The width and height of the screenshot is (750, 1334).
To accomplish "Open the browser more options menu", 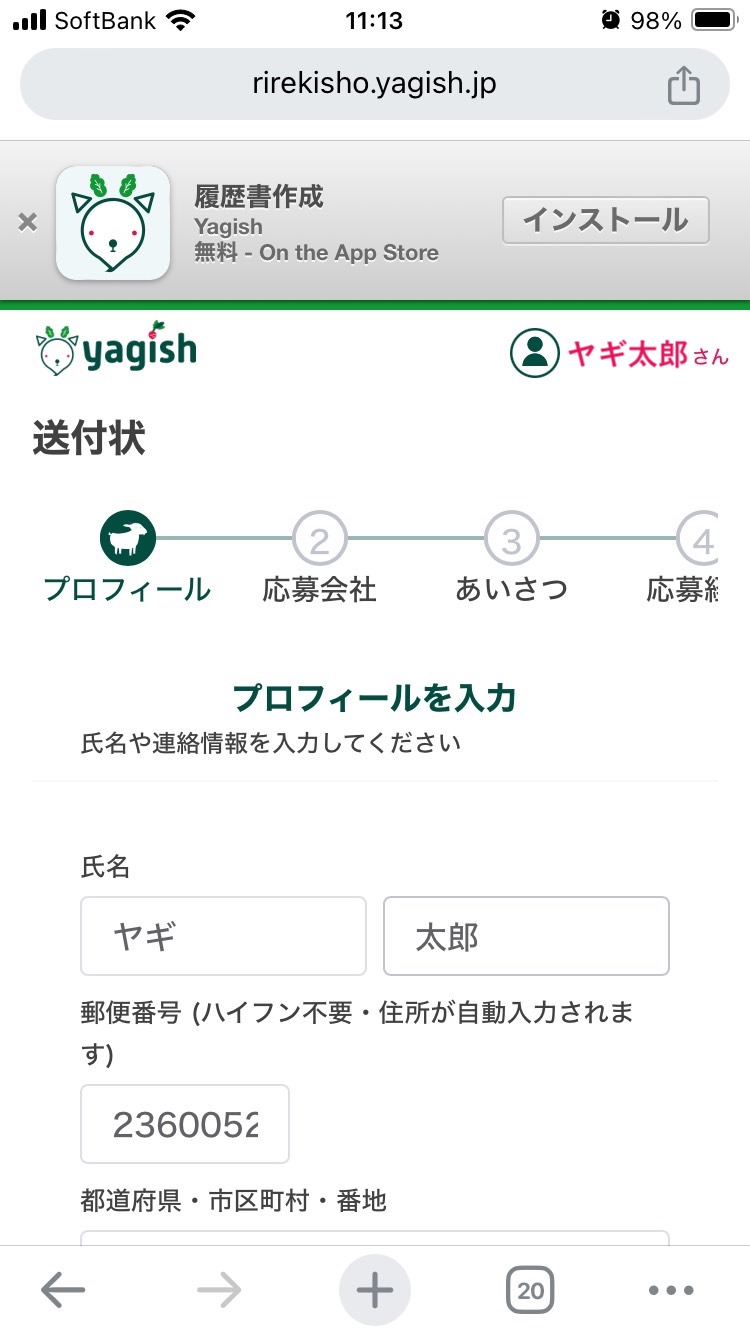I will point(671,1290).
